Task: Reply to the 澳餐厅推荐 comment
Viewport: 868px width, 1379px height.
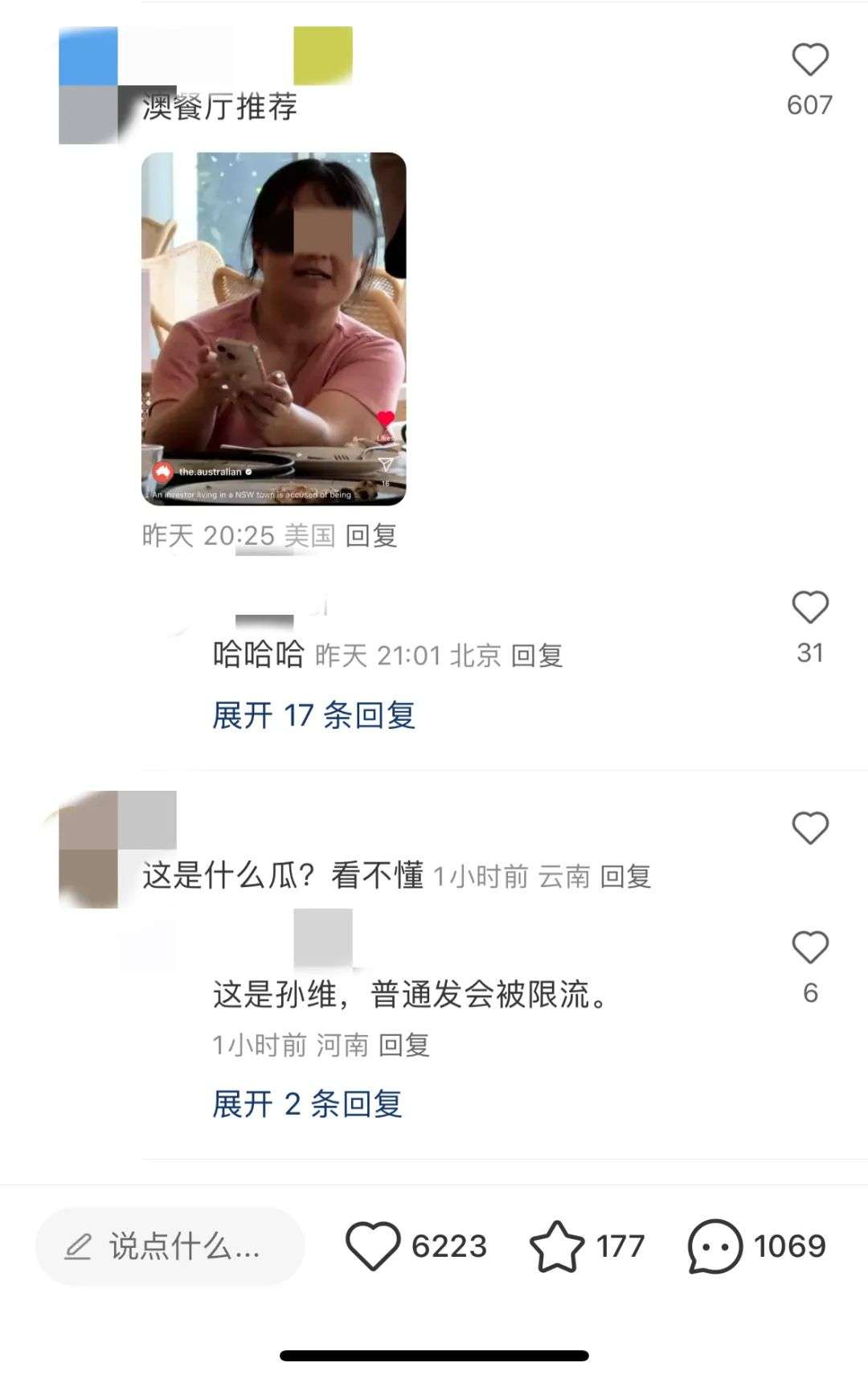Action: 371,536
